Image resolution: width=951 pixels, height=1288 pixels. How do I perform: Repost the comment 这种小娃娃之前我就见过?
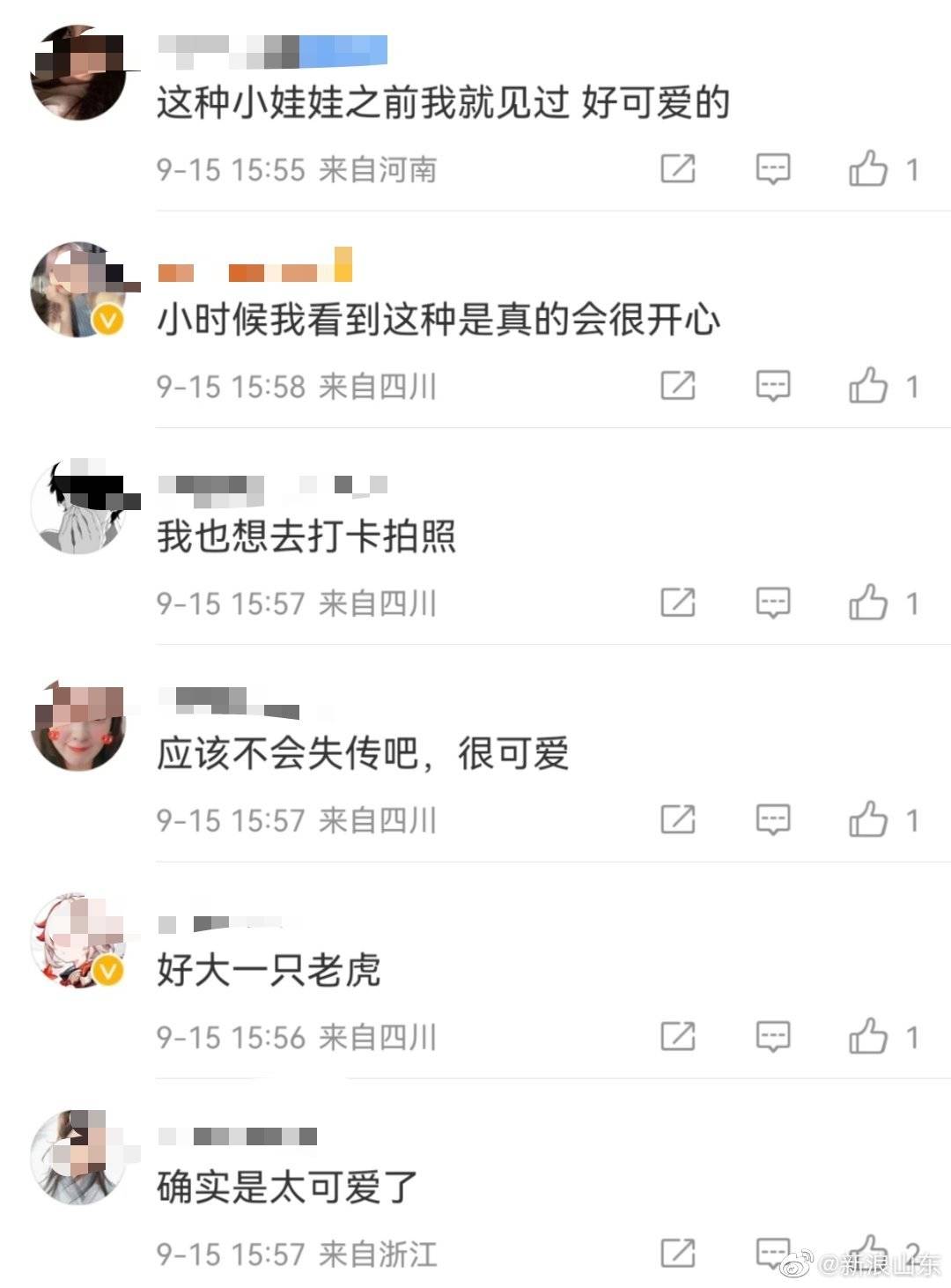tap(678, 168)
